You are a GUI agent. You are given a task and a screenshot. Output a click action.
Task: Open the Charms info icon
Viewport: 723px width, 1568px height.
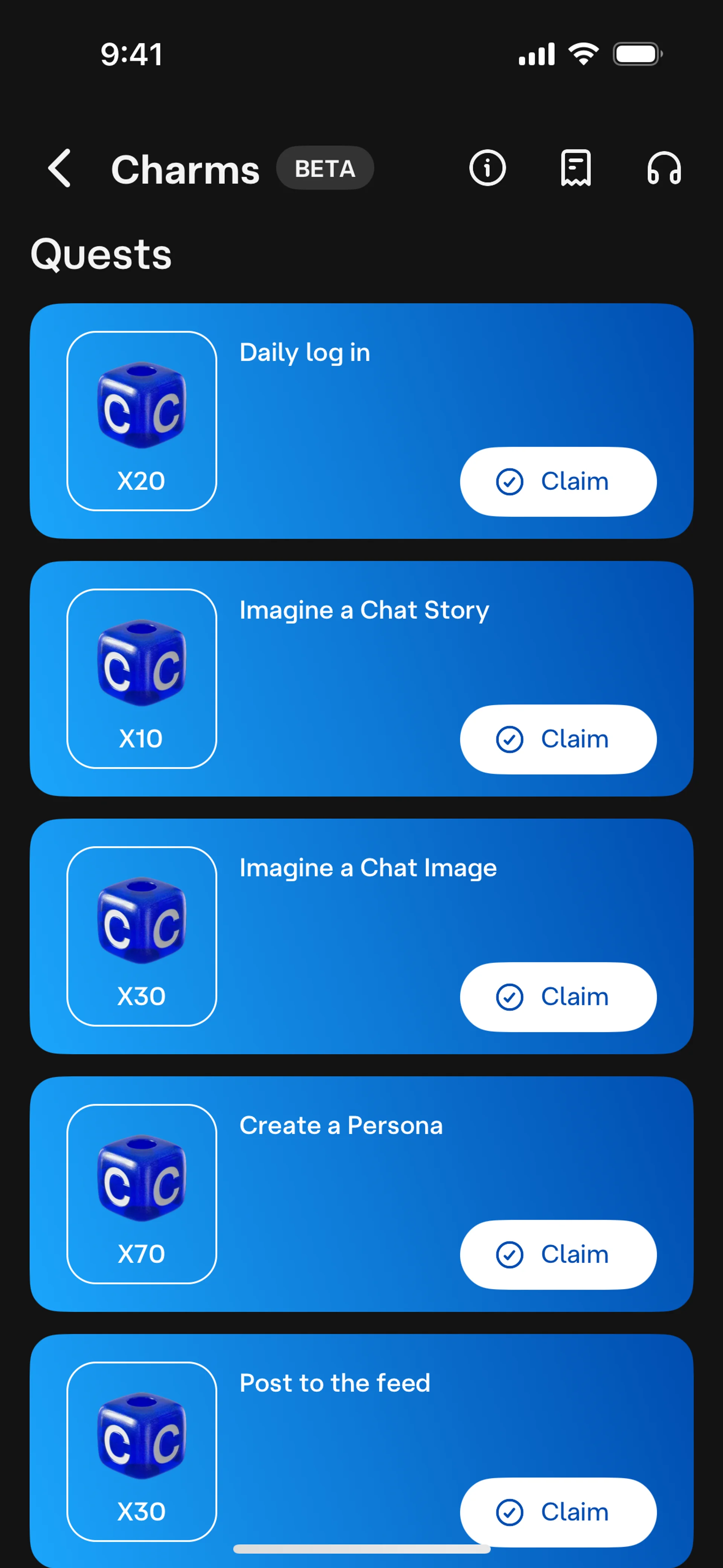[488, 168]
